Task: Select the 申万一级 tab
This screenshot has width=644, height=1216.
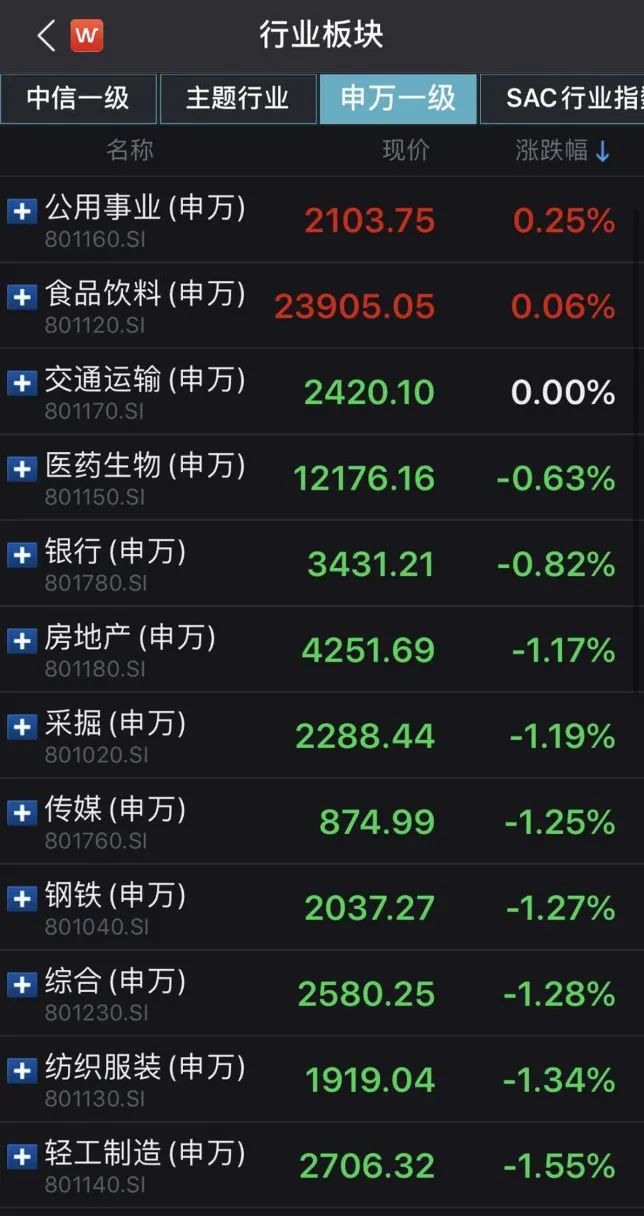Action: click(x=398, y=98)
